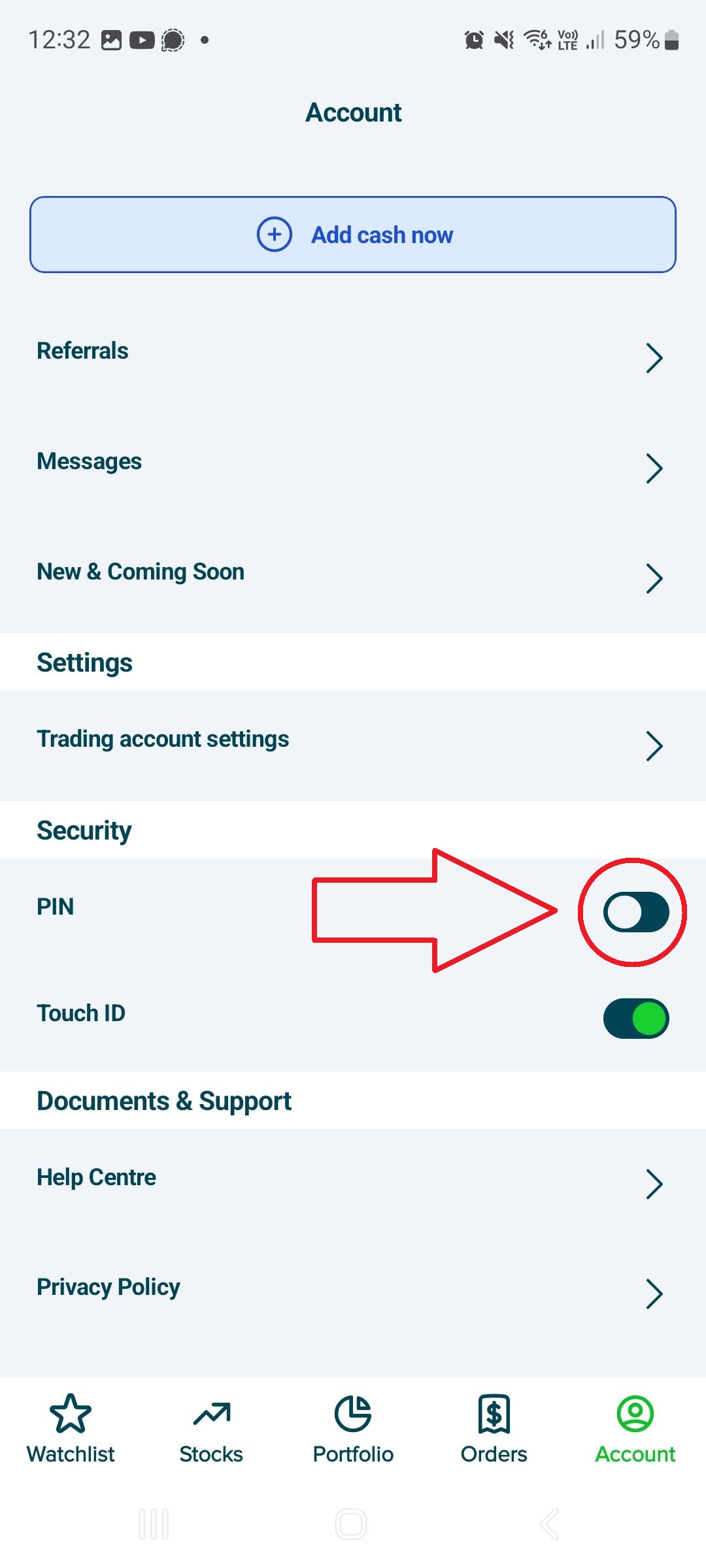Turn off the Touch ID toggle
The height and width of the screenshot is (1568, 706).
coord(635,1018)
